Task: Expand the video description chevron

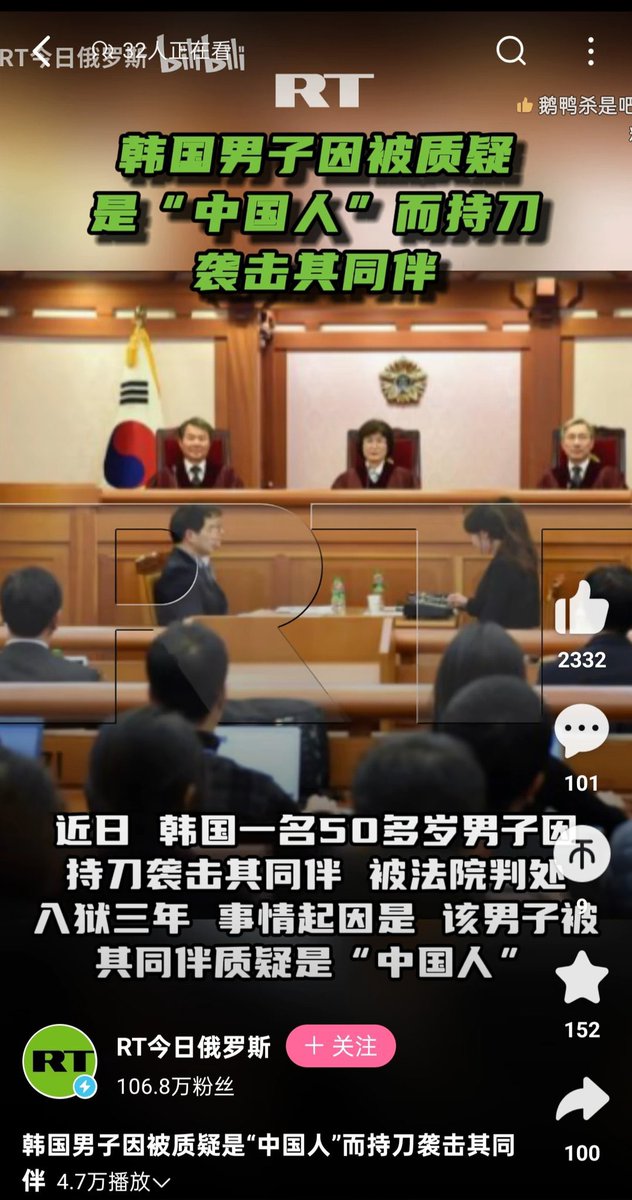Action: 163,1183
